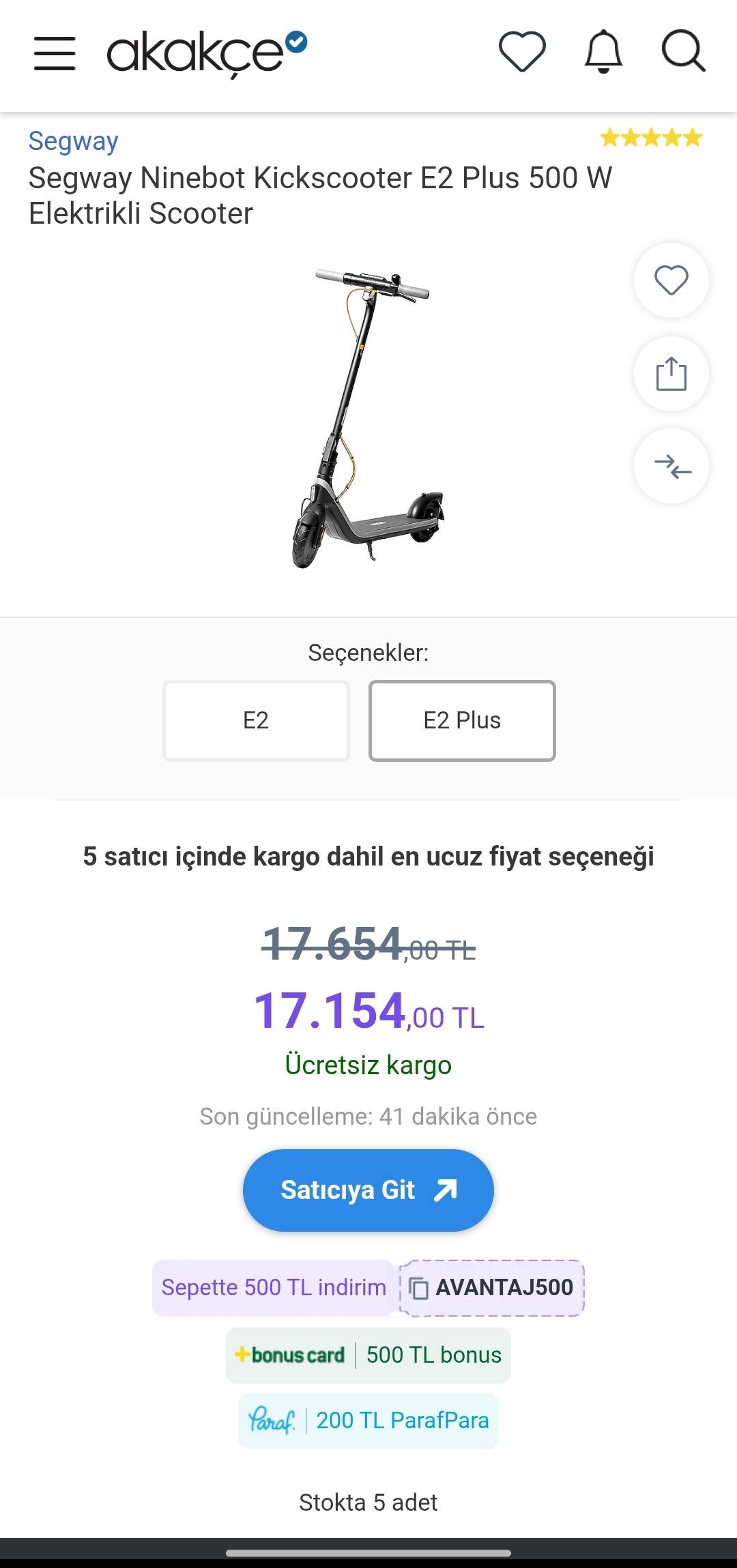
Task: Select the E2 Plus model option
Action: (x=461, y=720)
